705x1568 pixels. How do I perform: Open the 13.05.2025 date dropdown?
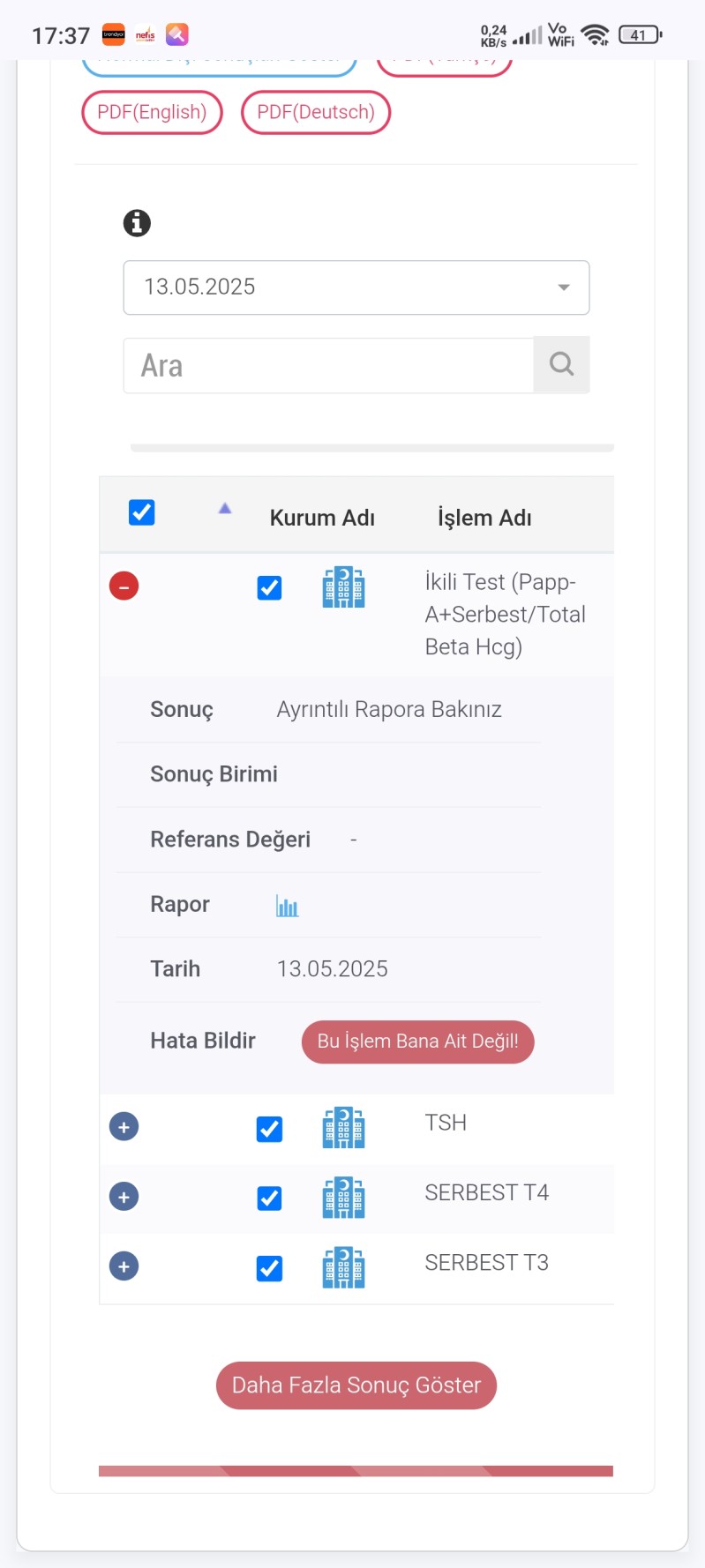coord(356,287)
